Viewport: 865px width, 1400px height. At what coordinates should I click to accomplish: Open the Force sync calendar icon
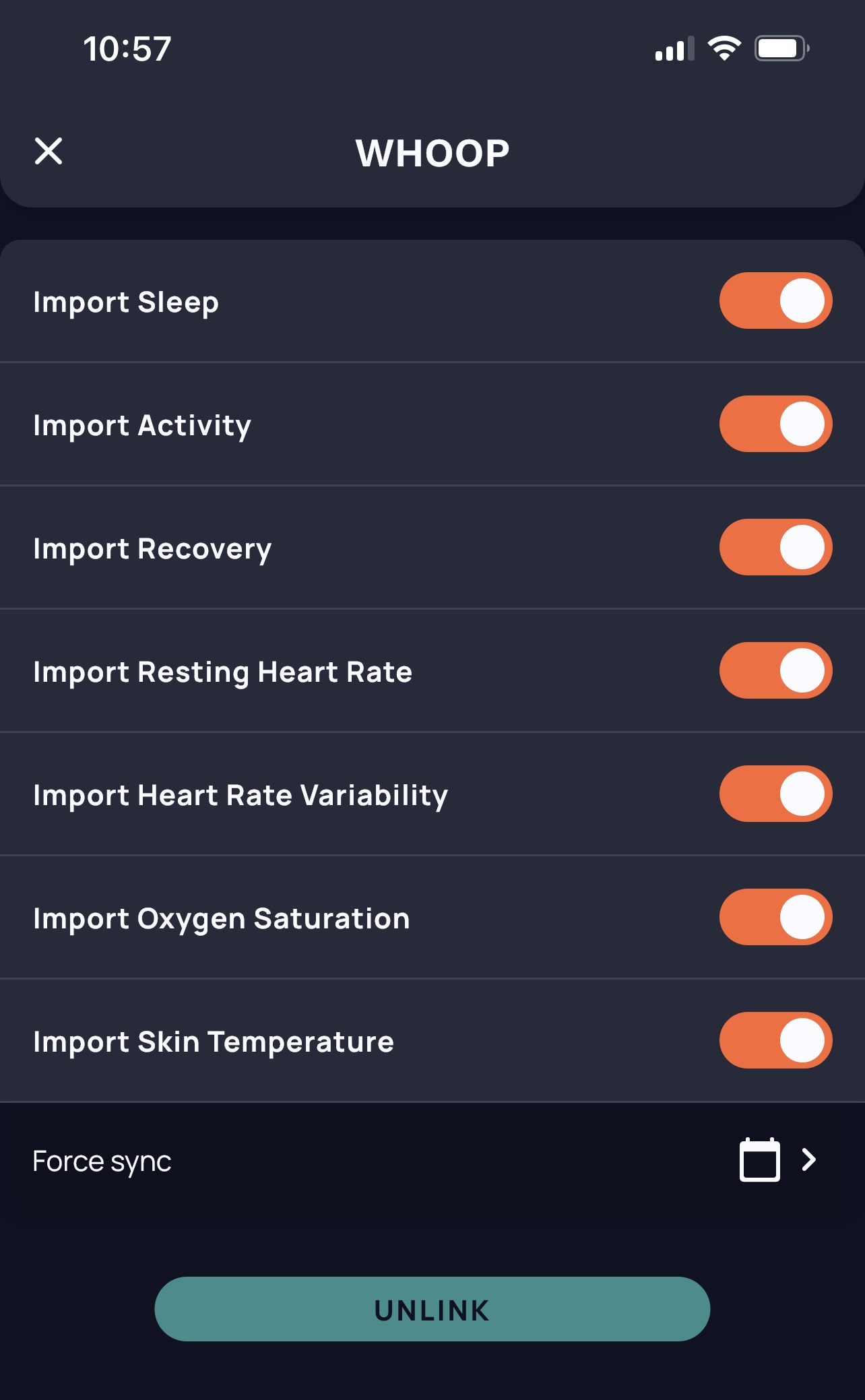[759, 1160]
